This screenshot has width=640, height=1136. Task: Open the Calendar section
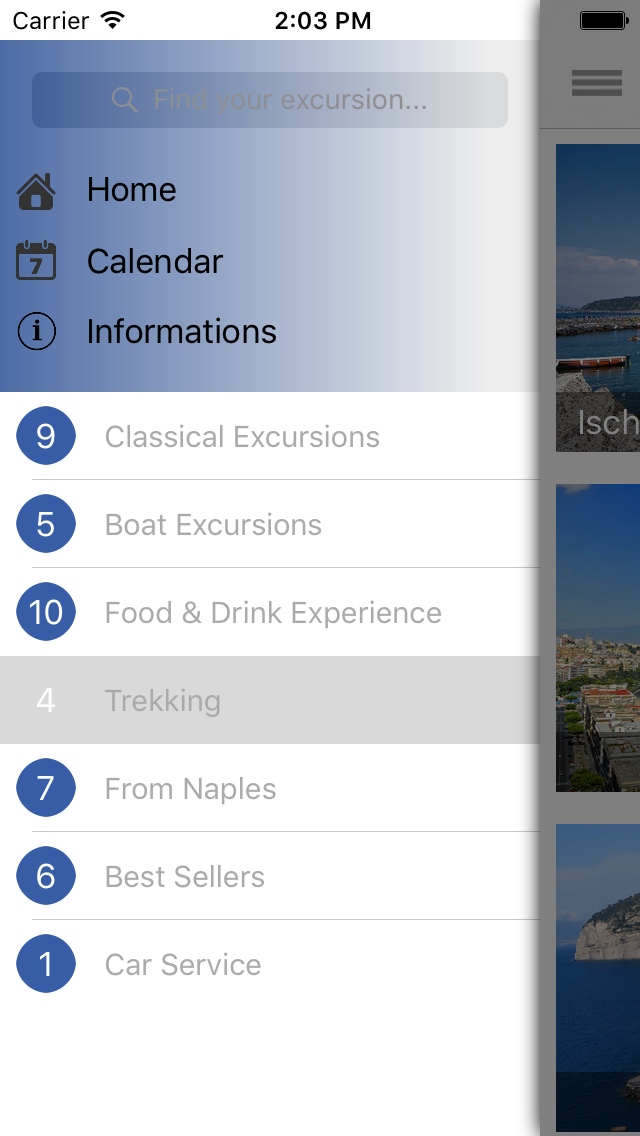coord(154,262)
